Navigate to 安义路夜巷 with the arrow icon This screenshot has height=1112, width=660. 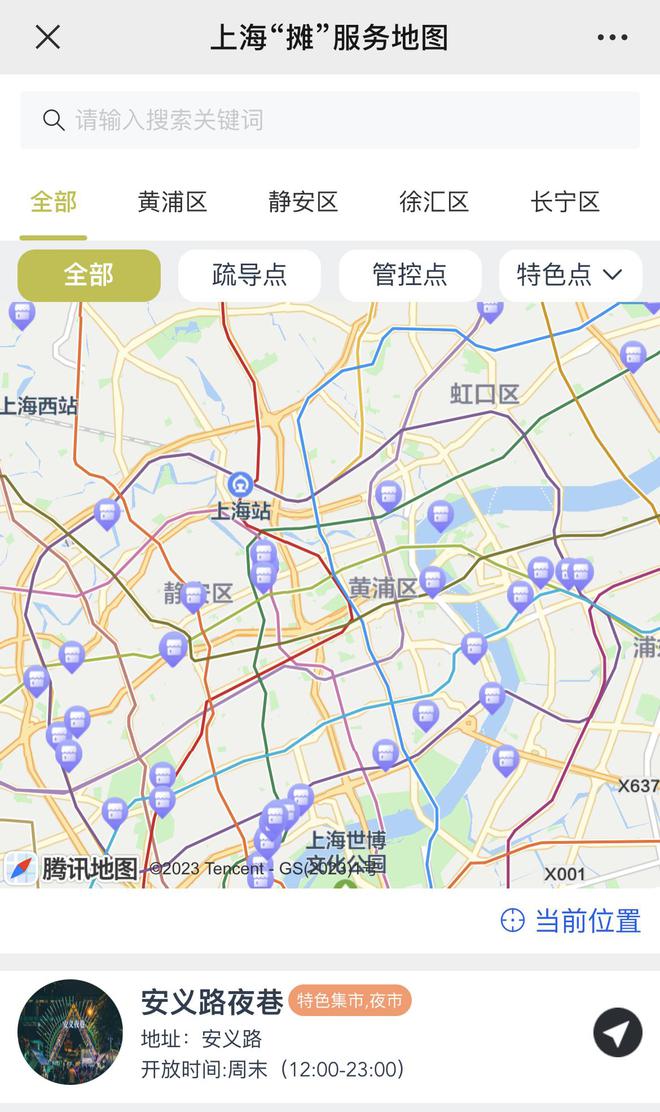pyautogui.click(x=617, y=1033)
